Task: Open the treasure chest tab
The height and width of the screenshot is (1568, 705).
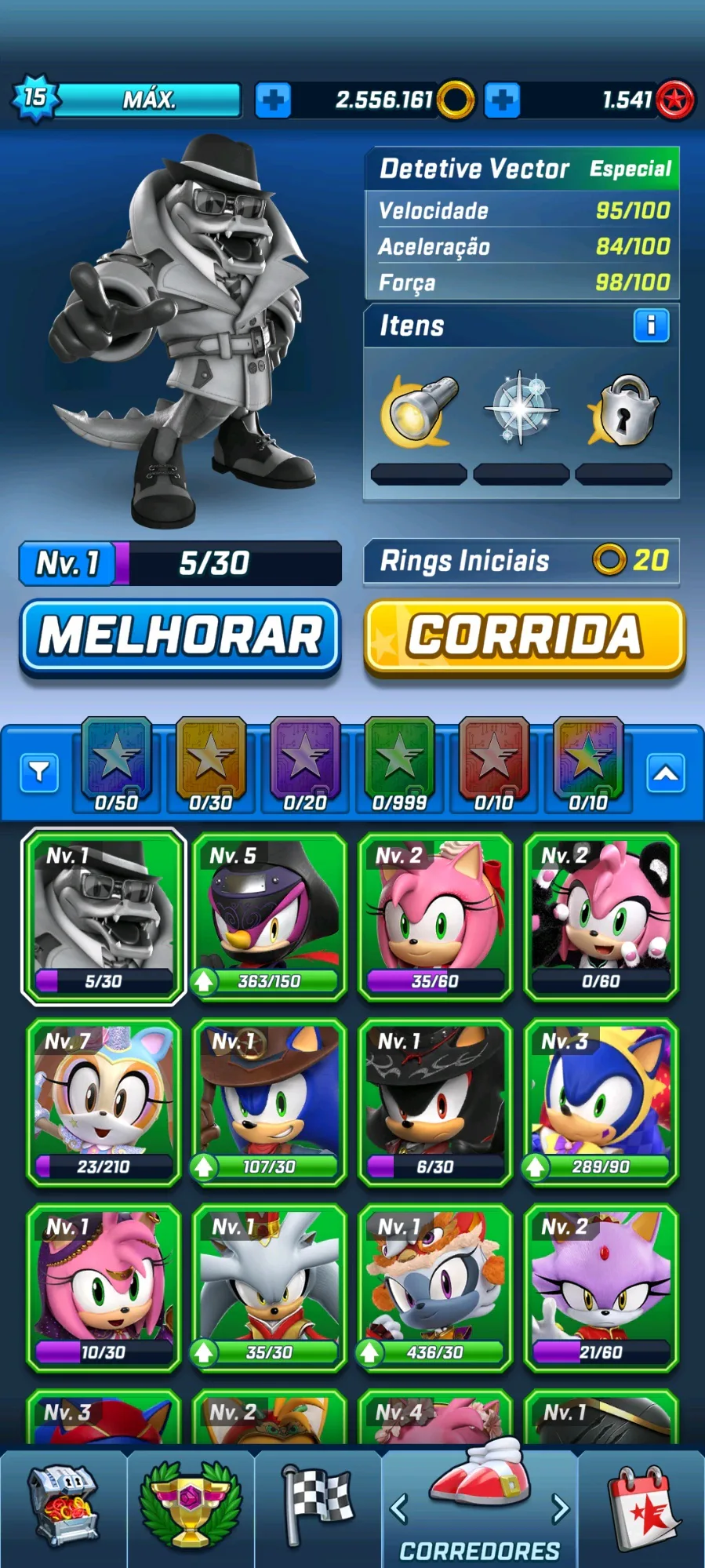Action: tap(63, 1506)
